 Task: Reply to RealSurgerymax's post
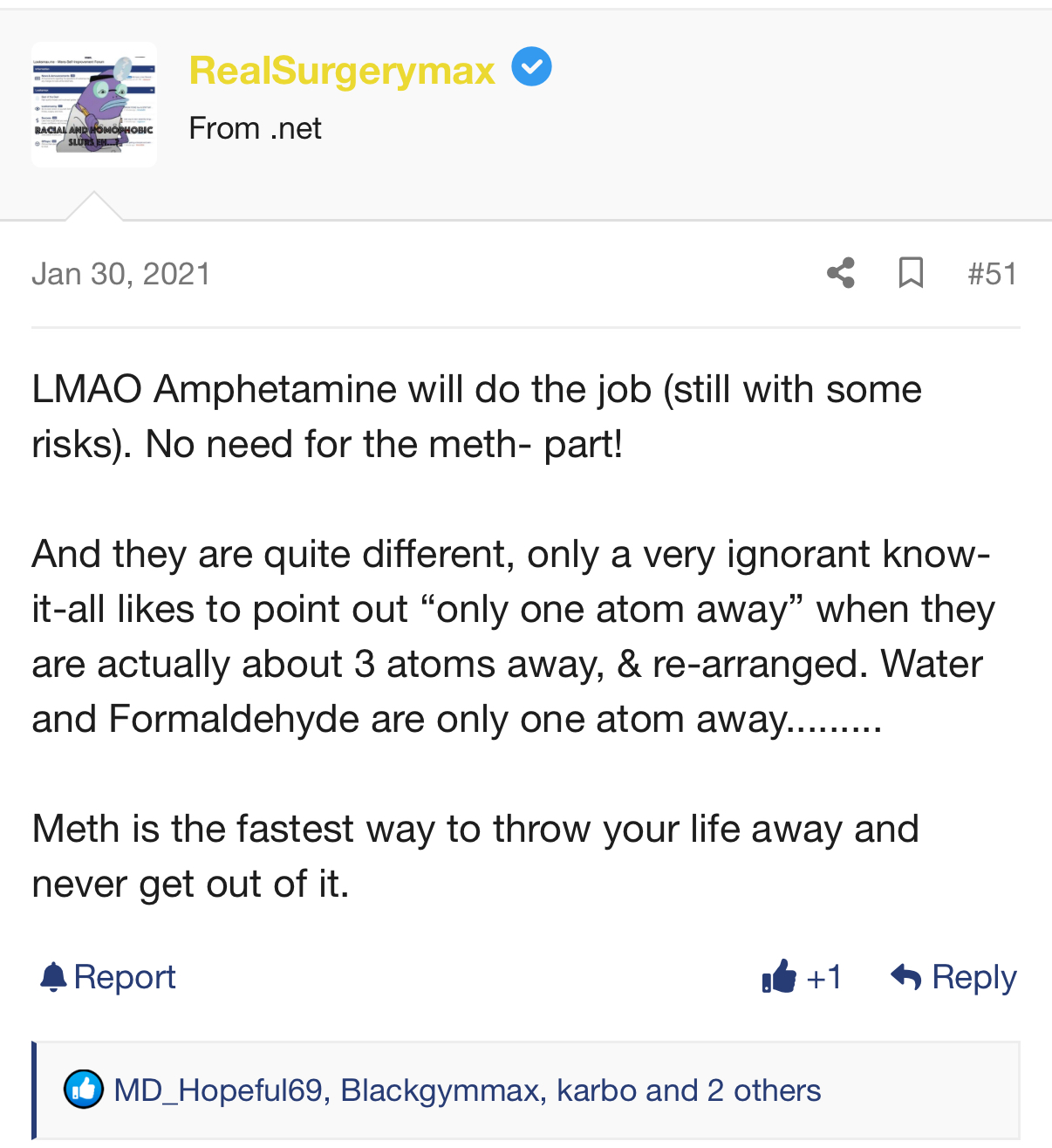954,977
